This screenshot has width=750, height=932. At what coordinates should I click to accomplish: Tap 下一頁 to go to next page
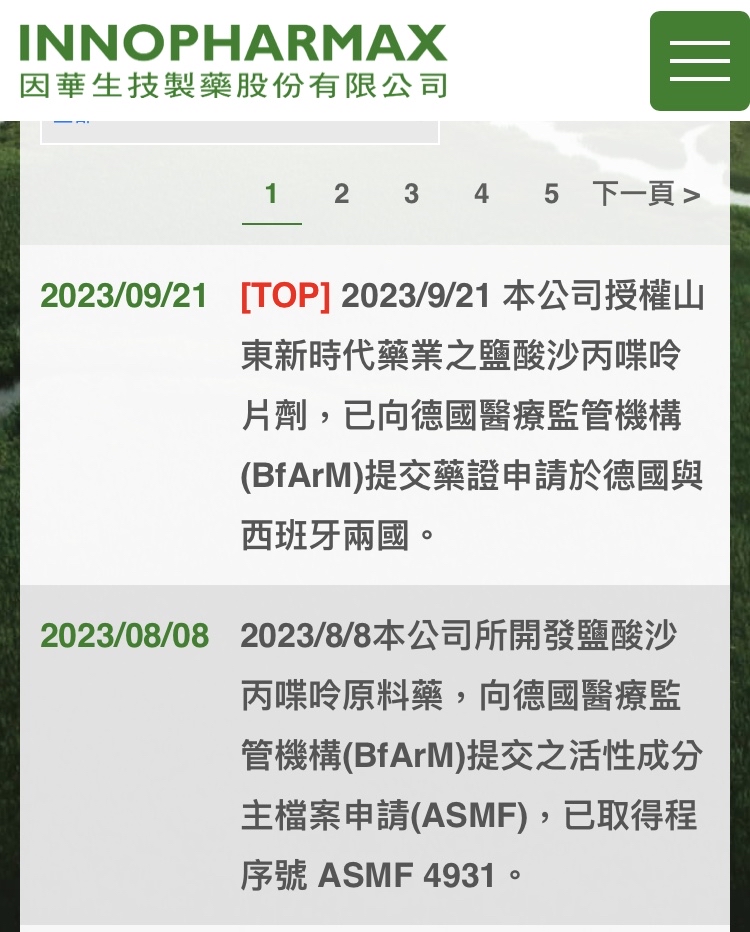[x=645, y=194]
